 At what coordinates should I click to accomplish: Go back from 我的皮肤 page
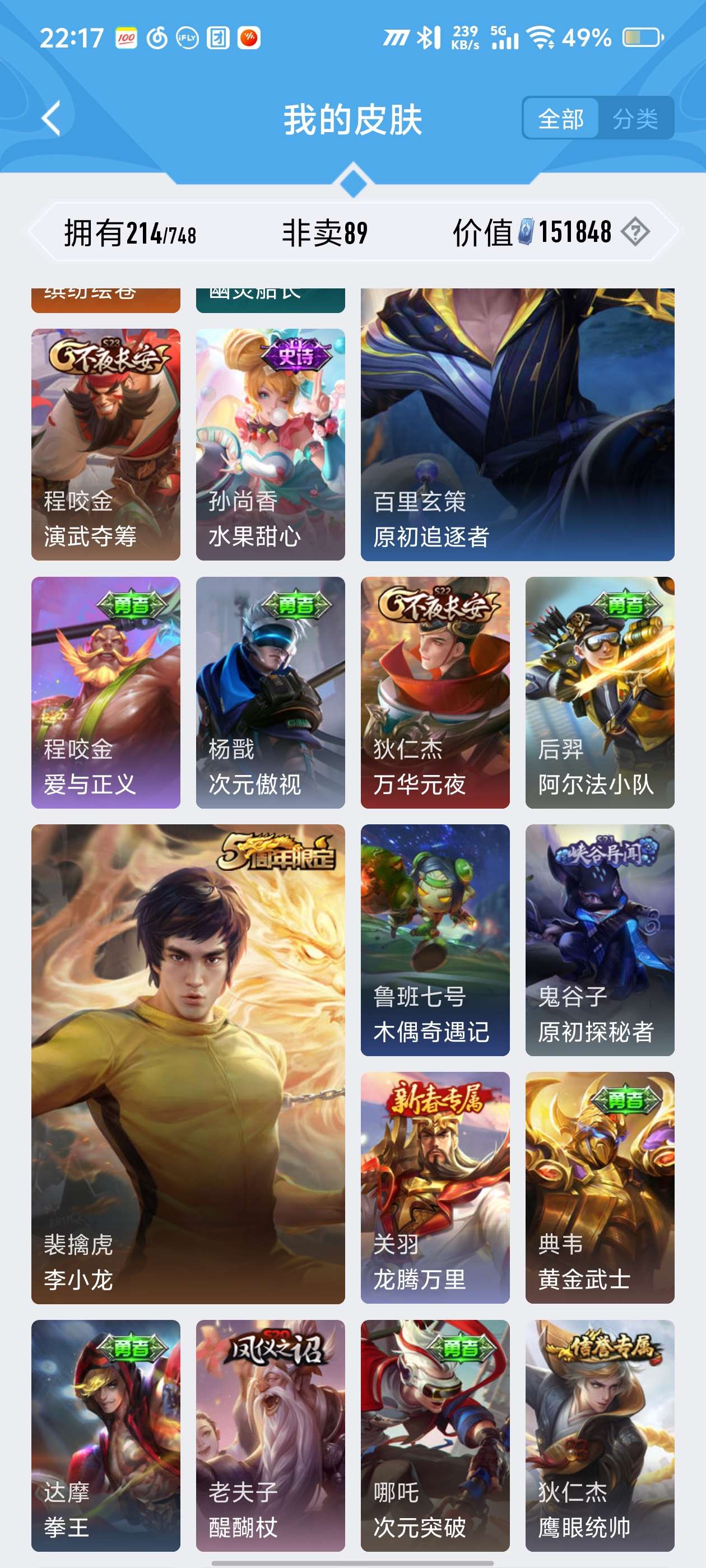click(52, 118)
